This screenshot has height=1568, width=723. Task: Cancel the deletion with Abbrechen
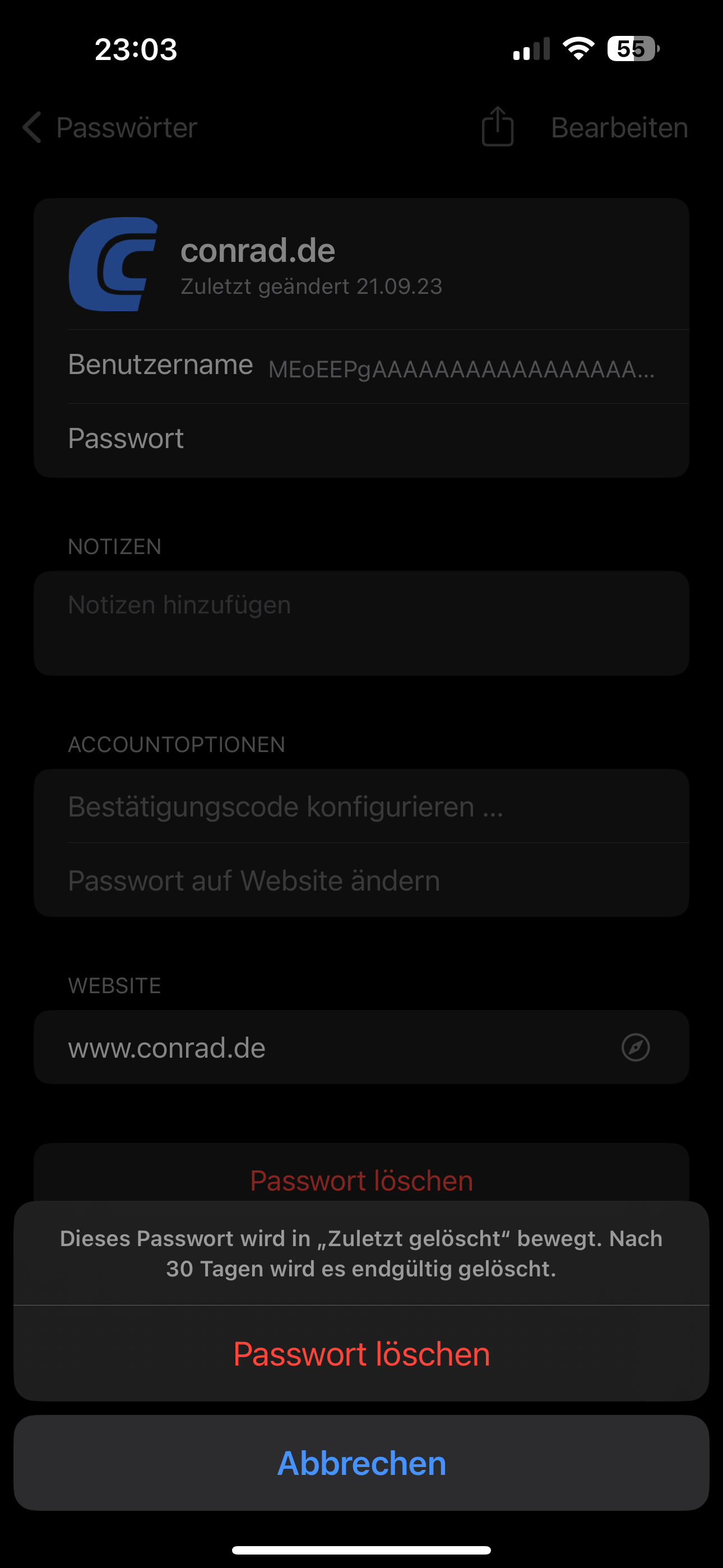tap(361, 1463)
